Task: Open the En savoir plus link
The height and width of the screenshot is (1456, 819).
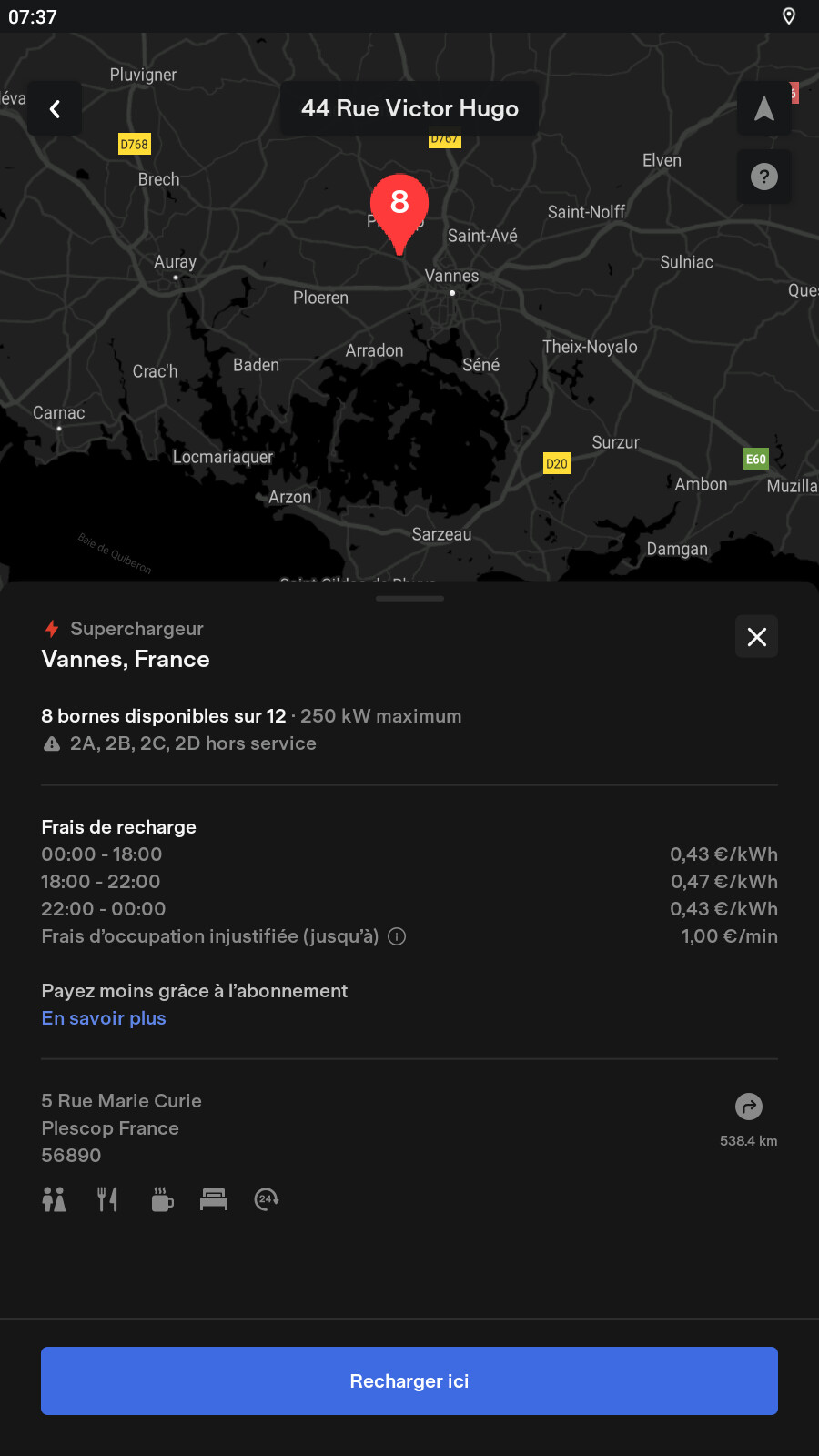Action: point(104,1018)
